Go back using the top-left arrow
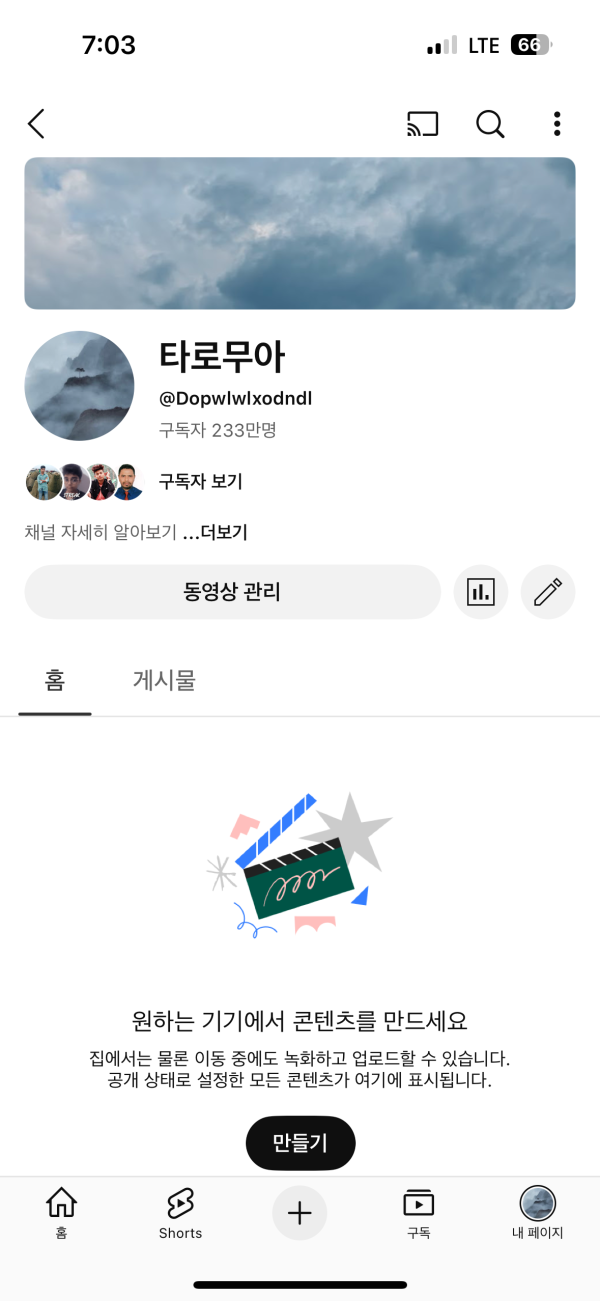This screenshot has height=1301, width=600. [37, 124]
